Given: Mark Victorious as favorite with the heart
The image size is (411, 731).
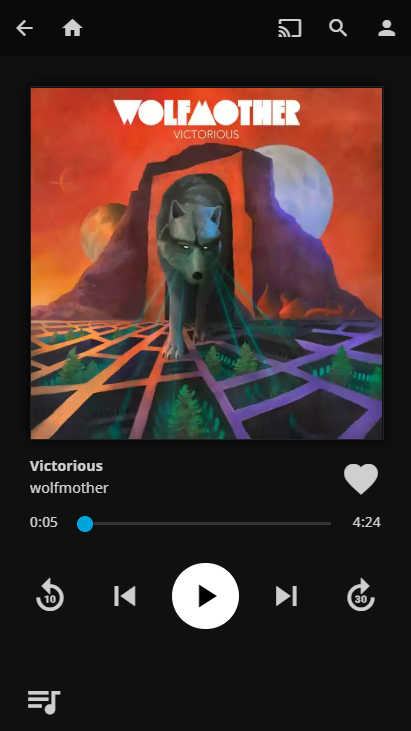Looking at the screenshot, I should (x=361, y=479).
